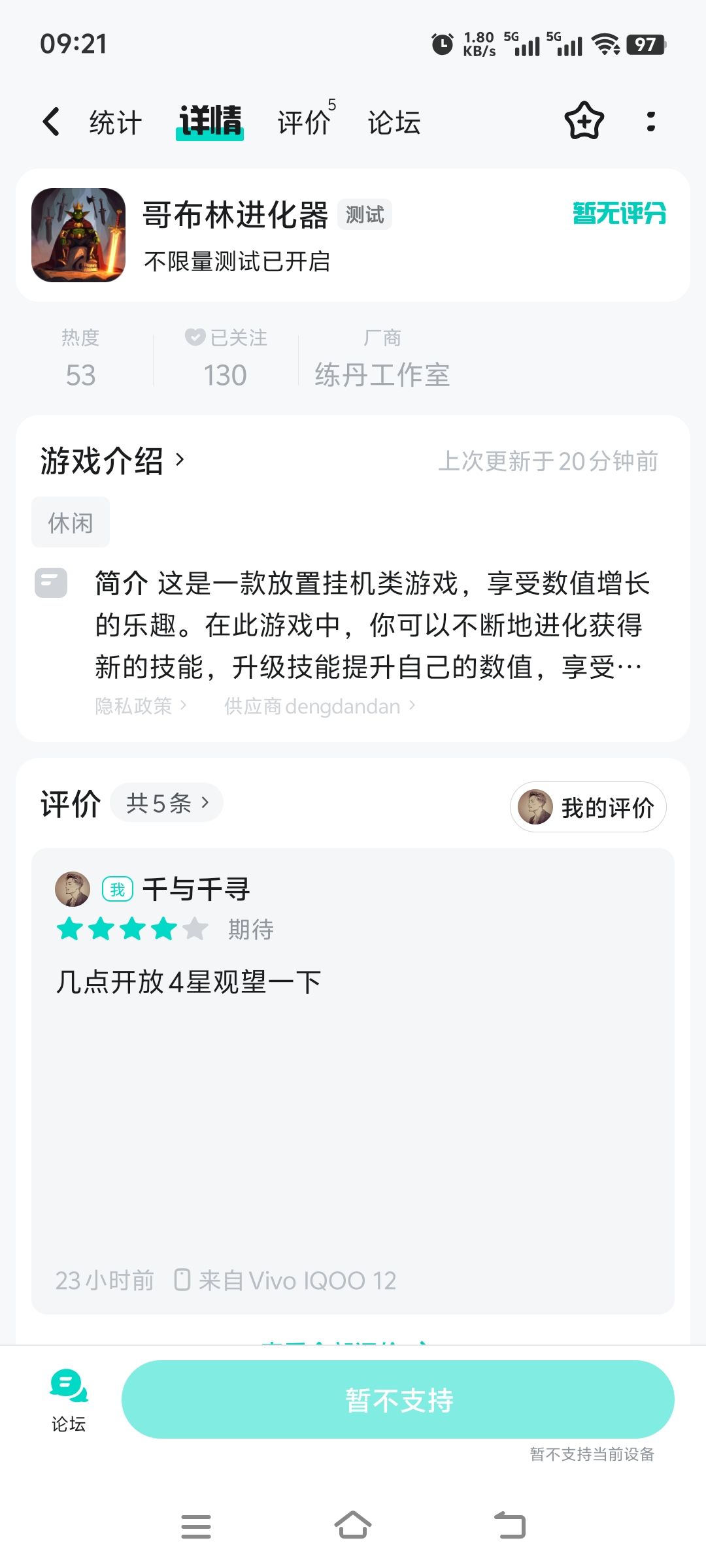706x1568 pixels.
Task: Switch to the 统计 tab
Action: pyautogui.click(x=116, y=122)
